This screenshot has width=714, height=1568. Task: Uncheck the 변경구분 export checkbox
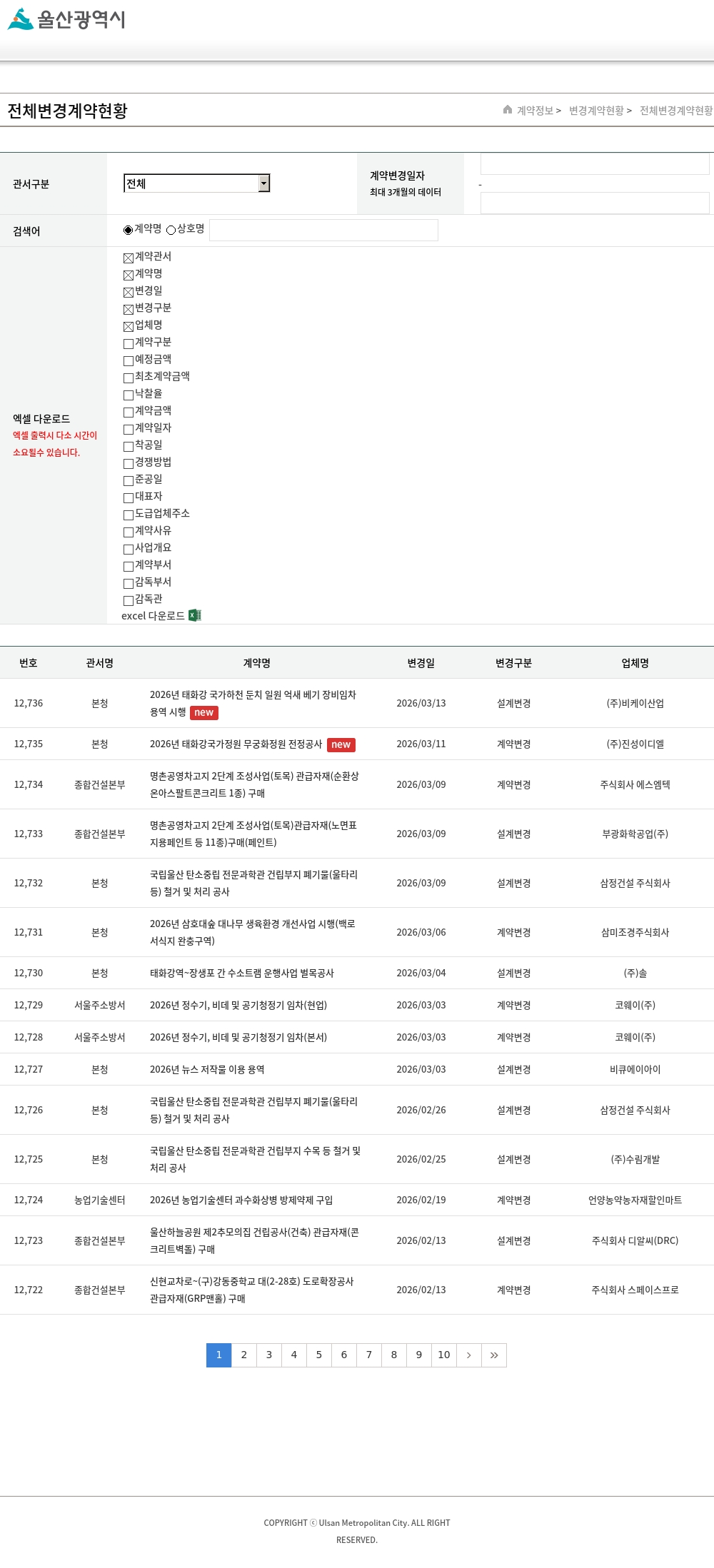click(x=129, y=309)
